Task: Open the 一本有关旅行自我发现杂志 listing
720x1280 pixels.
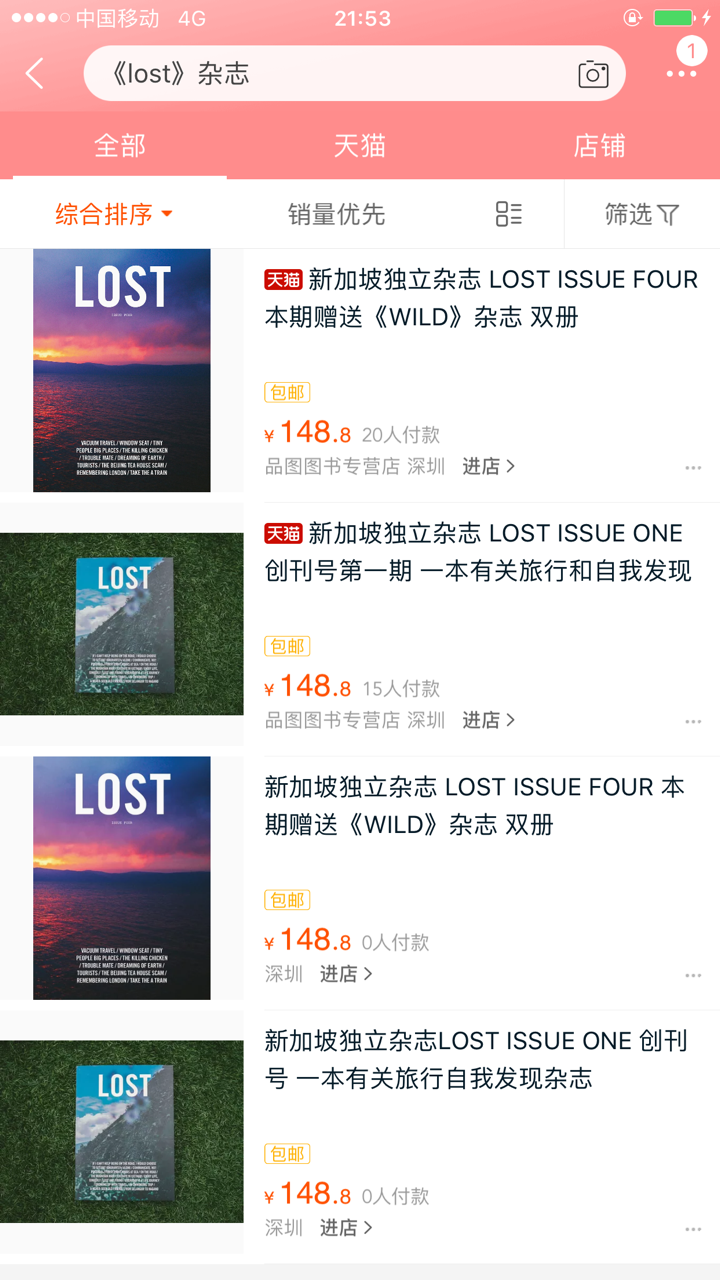Action: click(474, 1060)
